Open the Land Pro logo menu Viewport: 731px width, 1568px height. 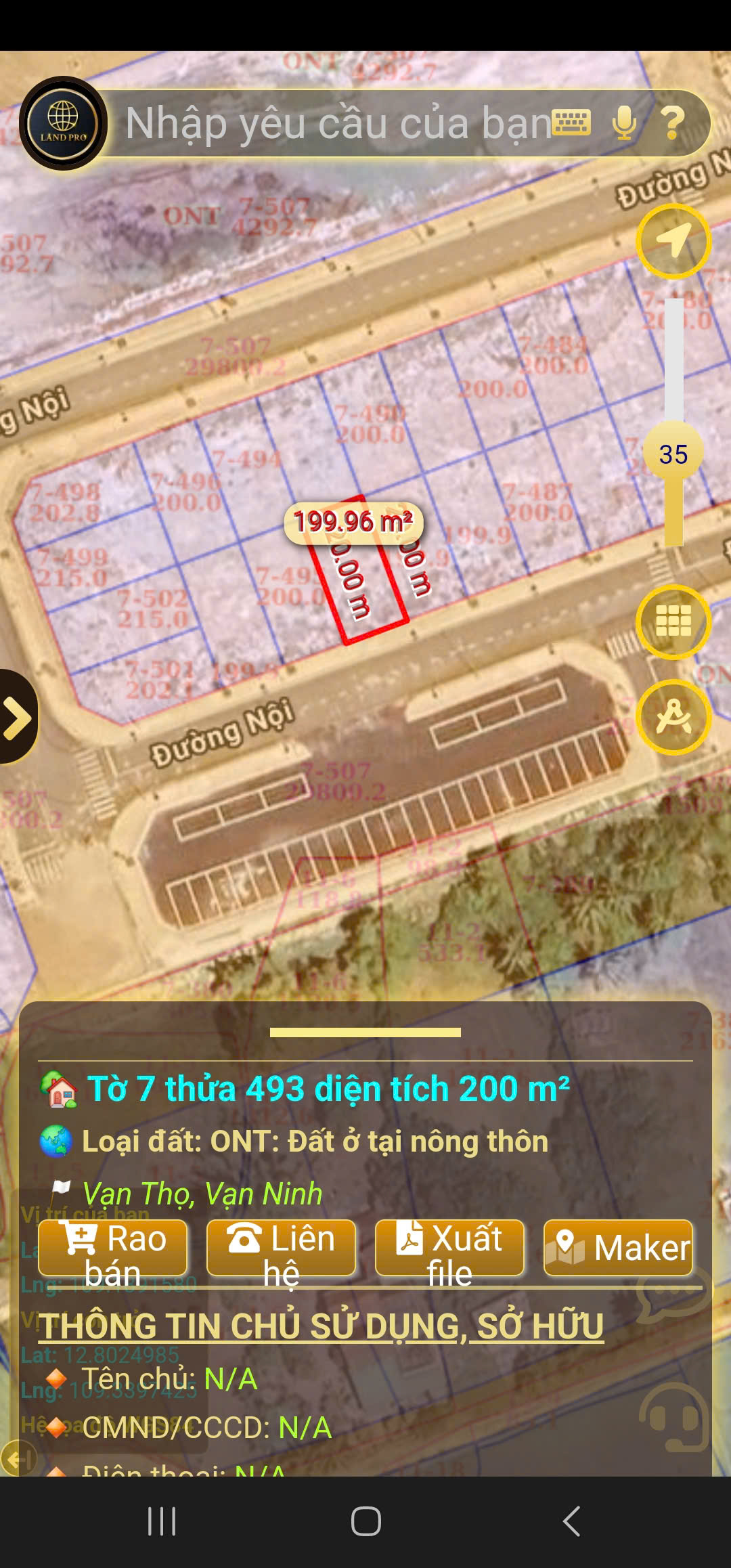63,123
